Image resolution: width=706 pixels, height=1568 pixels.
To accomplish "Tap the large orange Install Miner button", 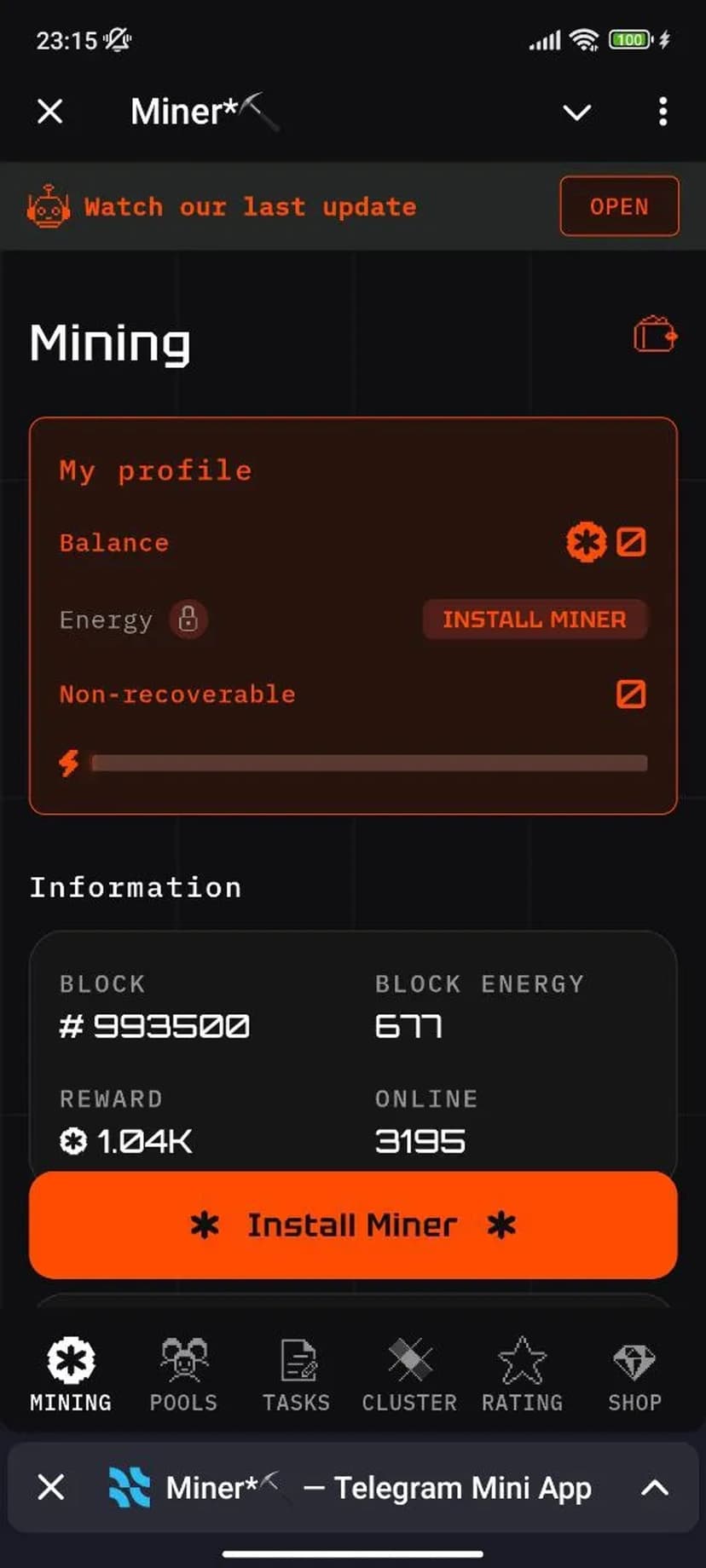I will [353, 1225].
